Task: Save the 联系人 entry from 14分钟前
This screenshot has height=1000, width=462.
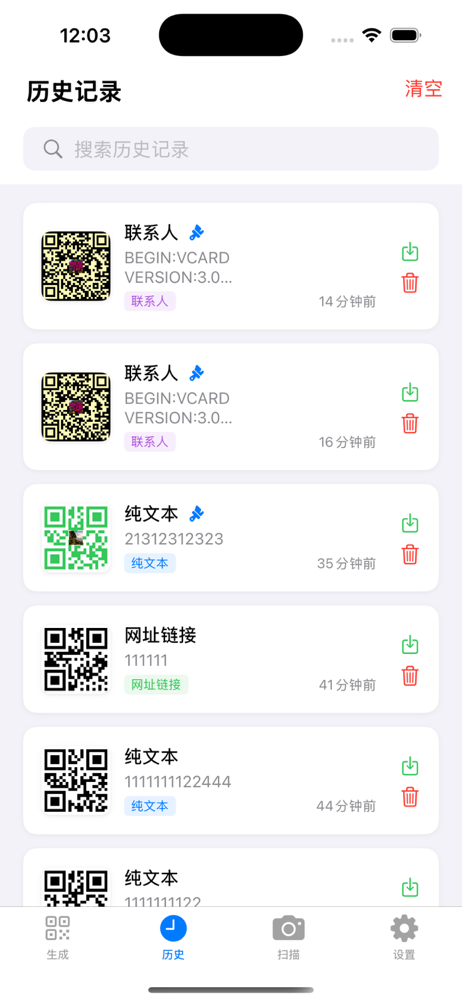Action: point(410,252)
